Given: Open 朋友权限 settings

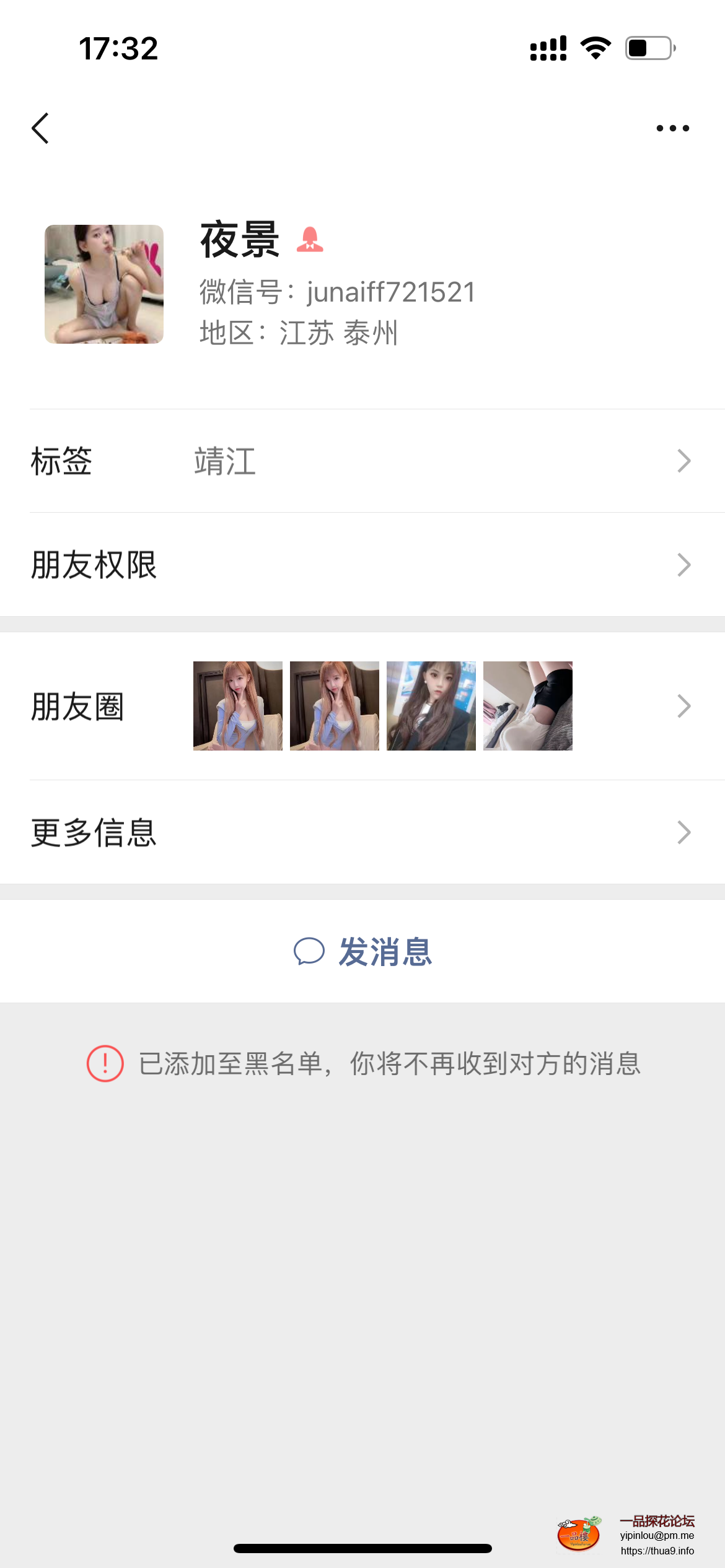Looking at the screenshot, I should pyautogui.click(x=362, y=565).
